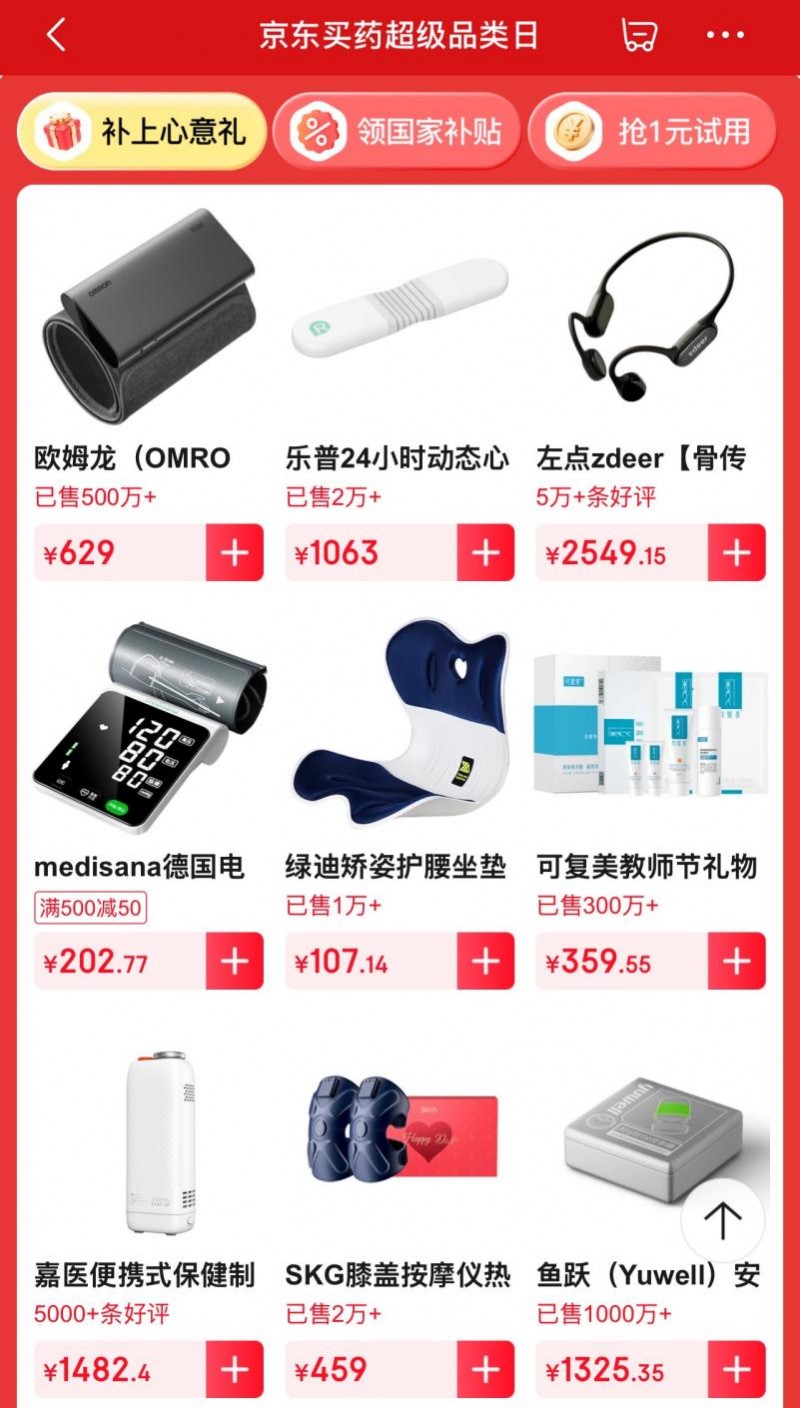This screenshot has height=1408, width=800.
Task: Open the 乐普24小时动态心 product card
Action: tap(399, 320)
